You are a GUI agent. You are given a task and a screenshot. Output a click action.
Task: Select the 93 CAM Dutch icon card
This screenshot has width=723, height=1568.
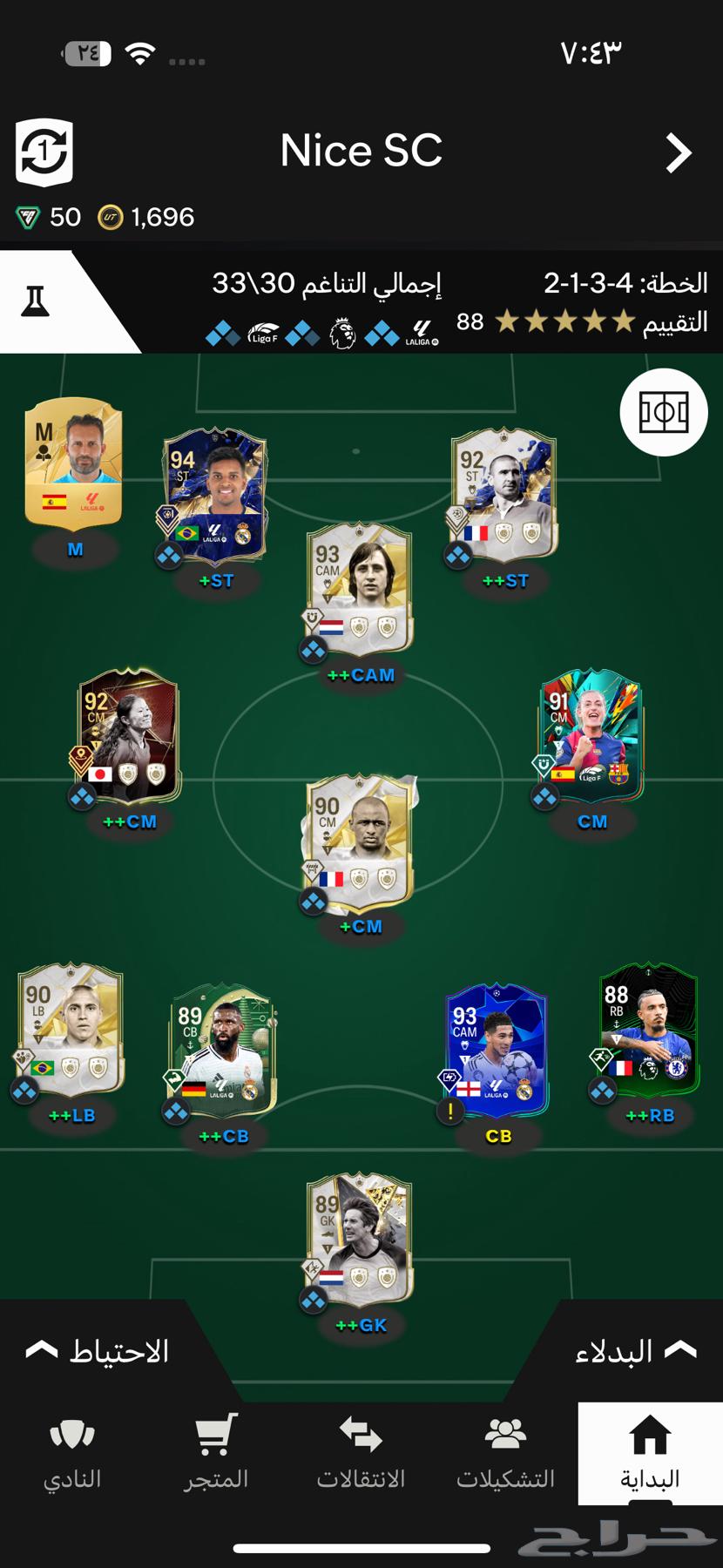coord(359,589)
